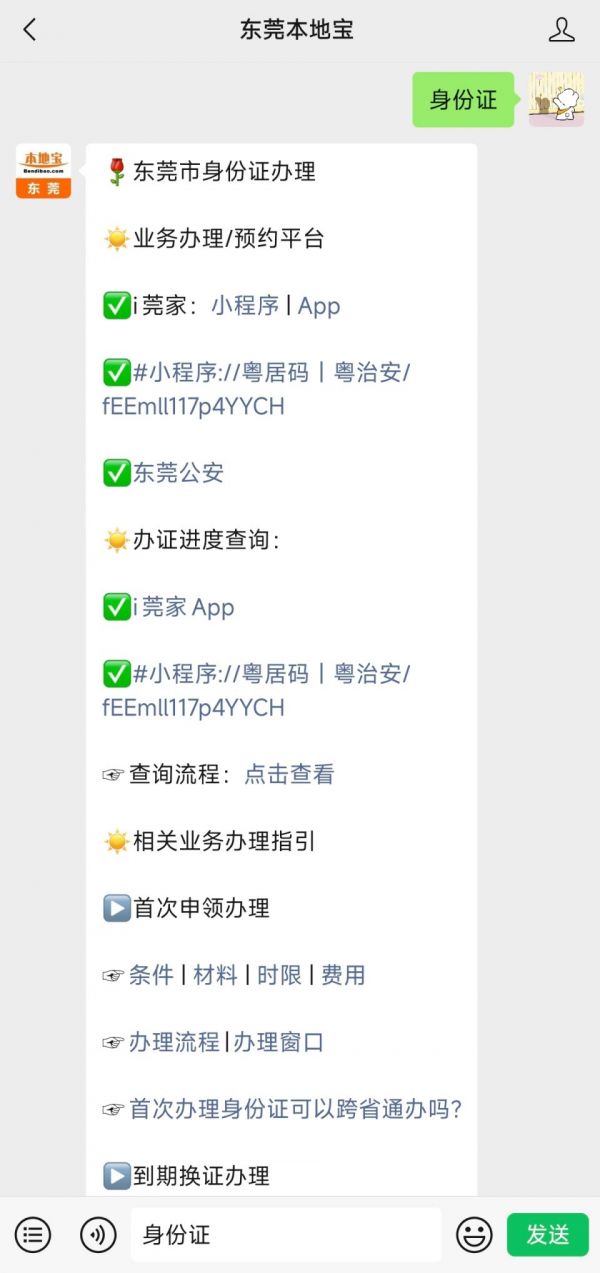Open the i莞家 App link beside 小程序

319,306
